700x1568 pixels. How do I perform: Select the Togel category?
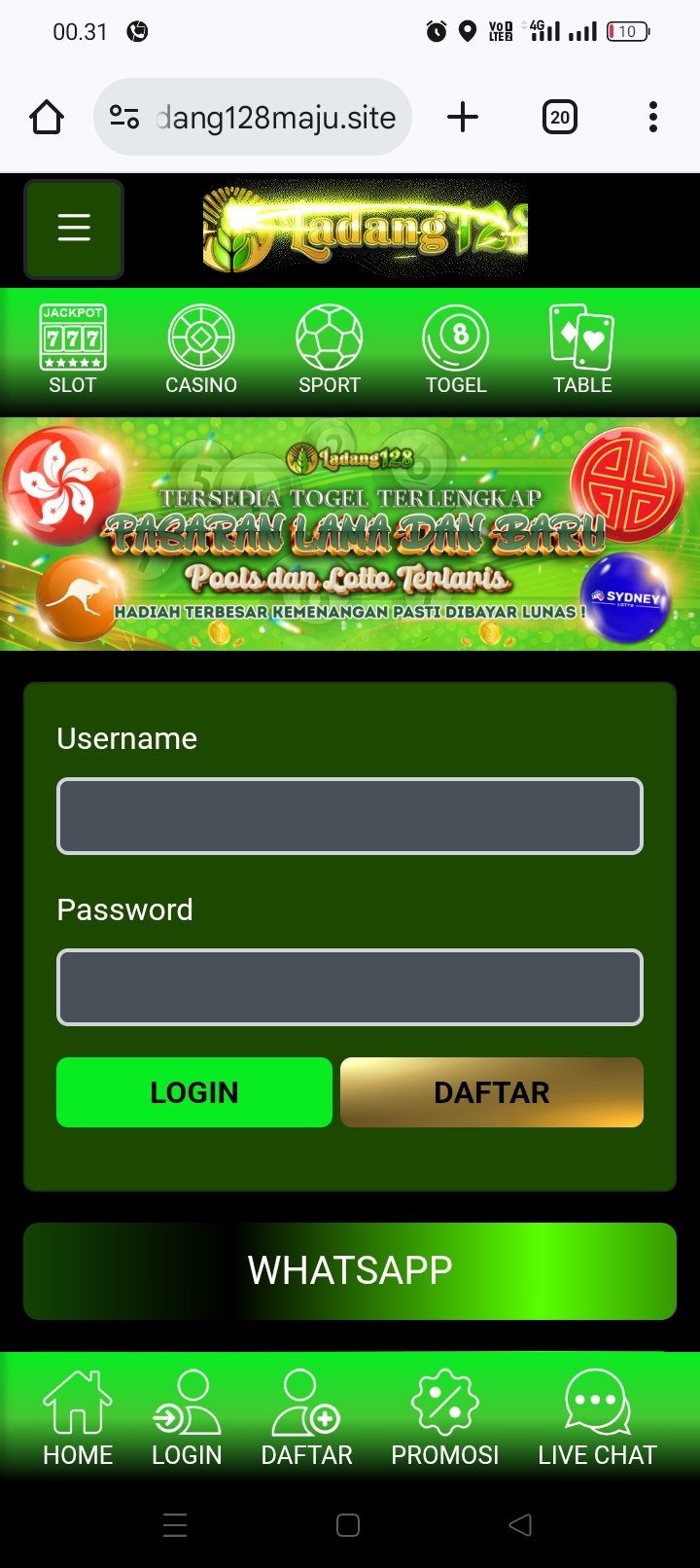[x=456, y=350]
